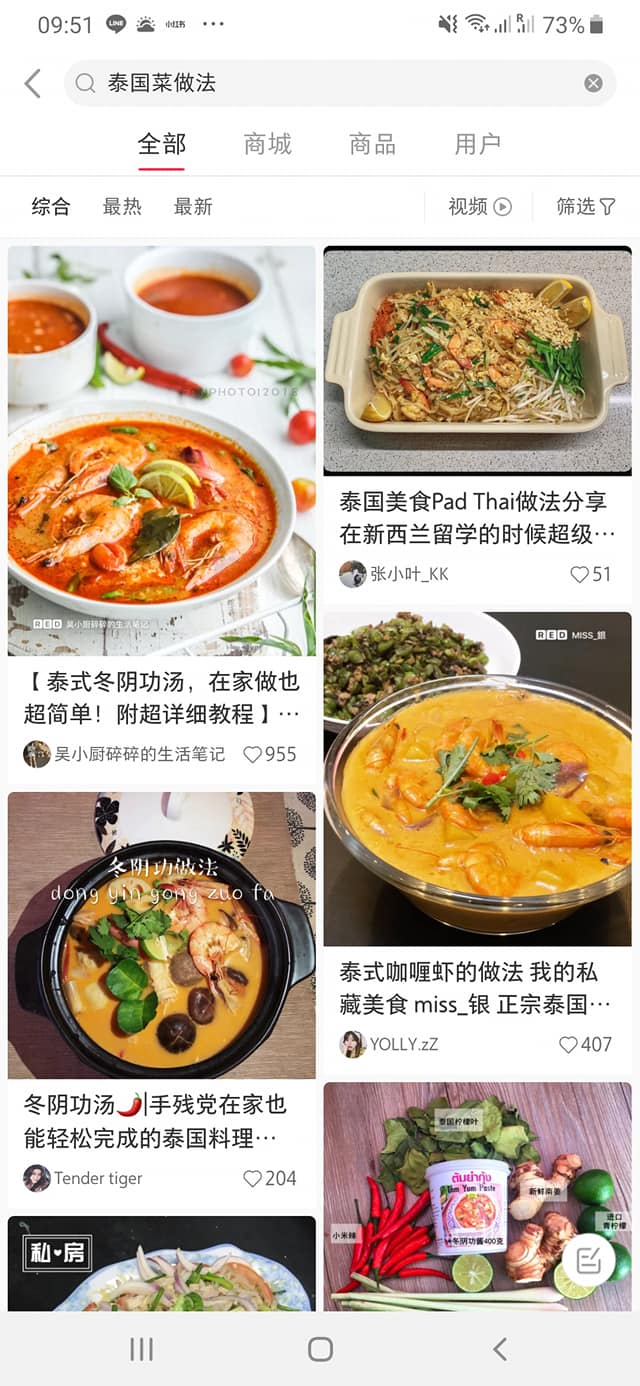Tap the floating compose note button
640x1386 pixels.
coord(588,1261)
